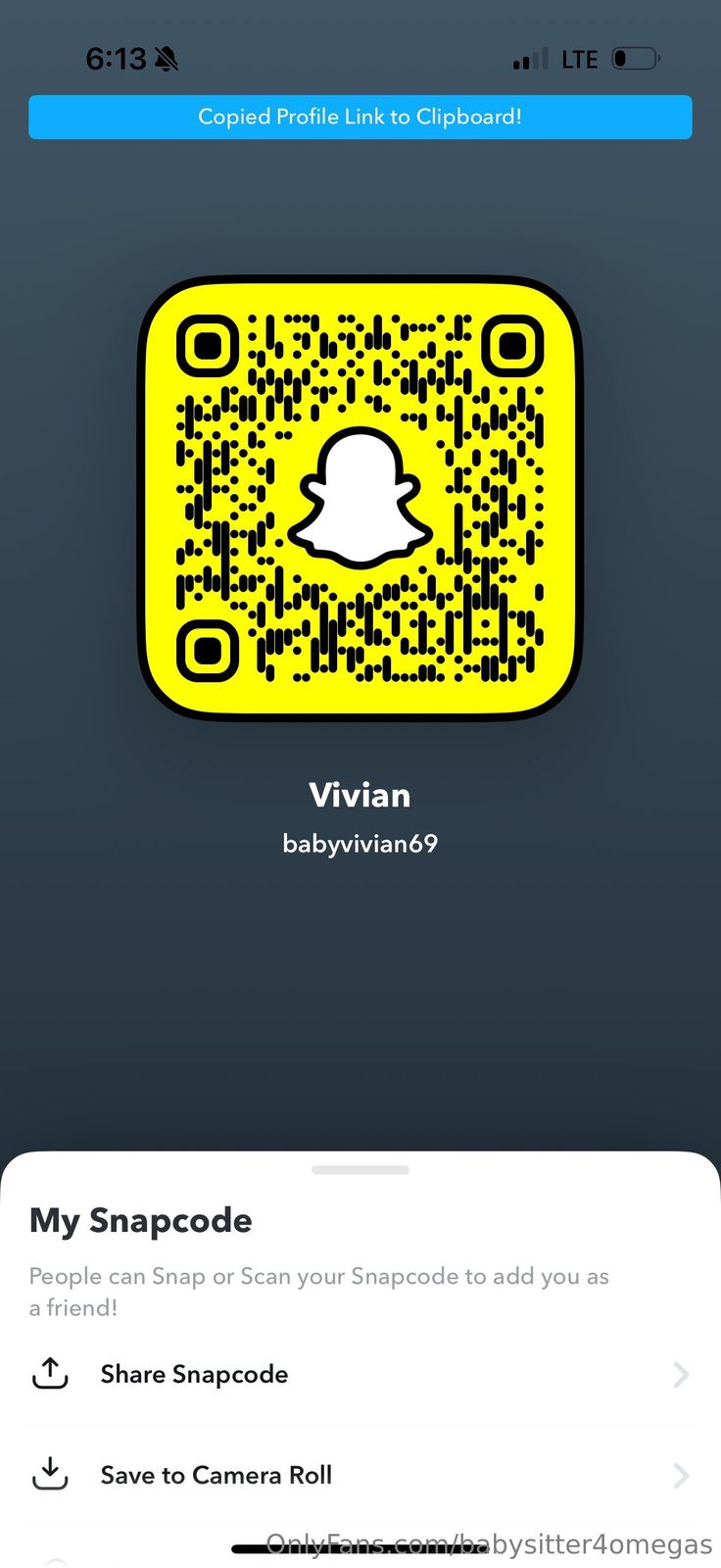The width and height of the screenshot is (721, 1568).
Task: Open the Share Snapcode option
Action: pyautogui.click(x=194, y=1374)
